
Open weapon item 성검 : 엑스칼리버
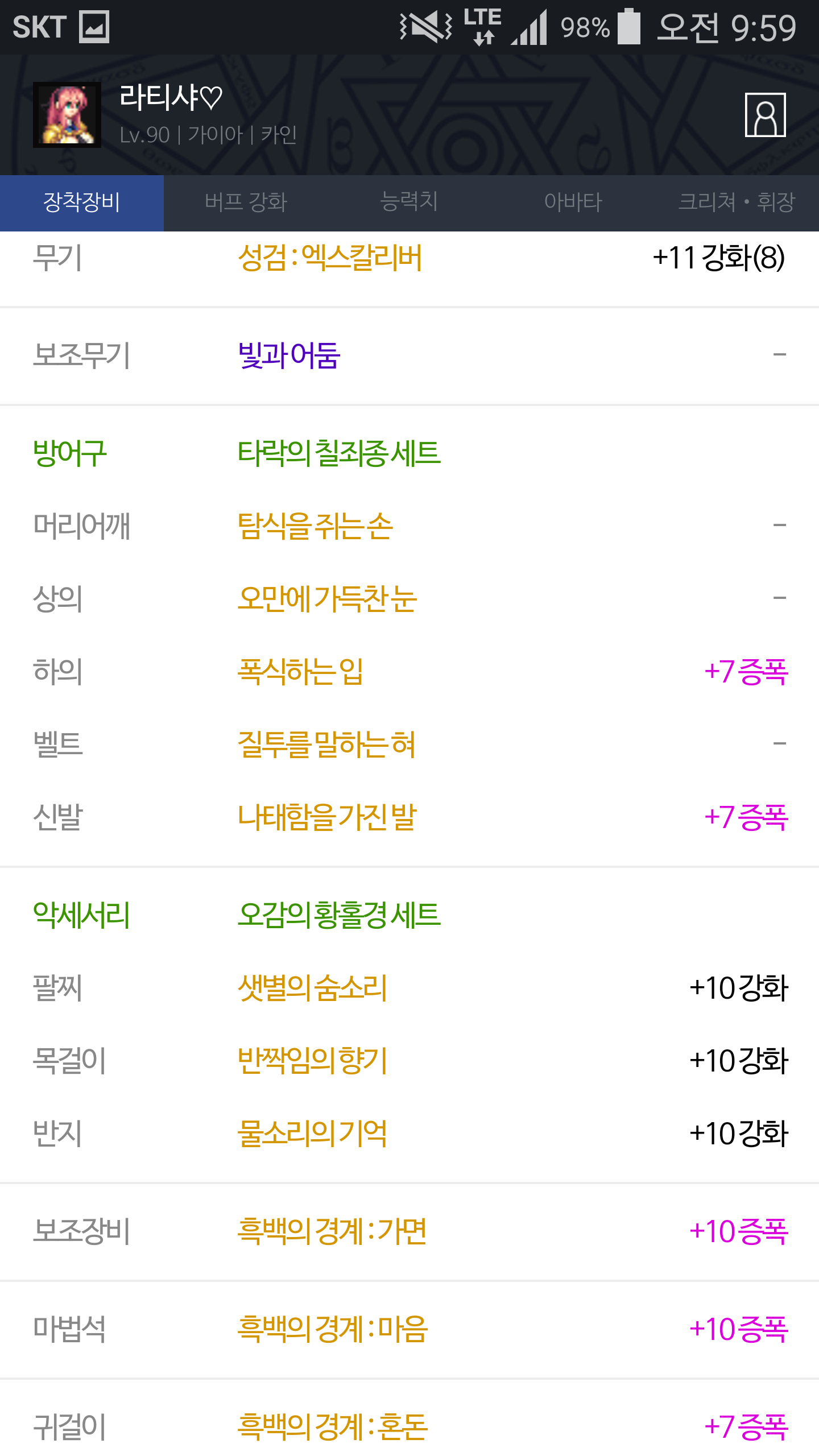[330, 258]
